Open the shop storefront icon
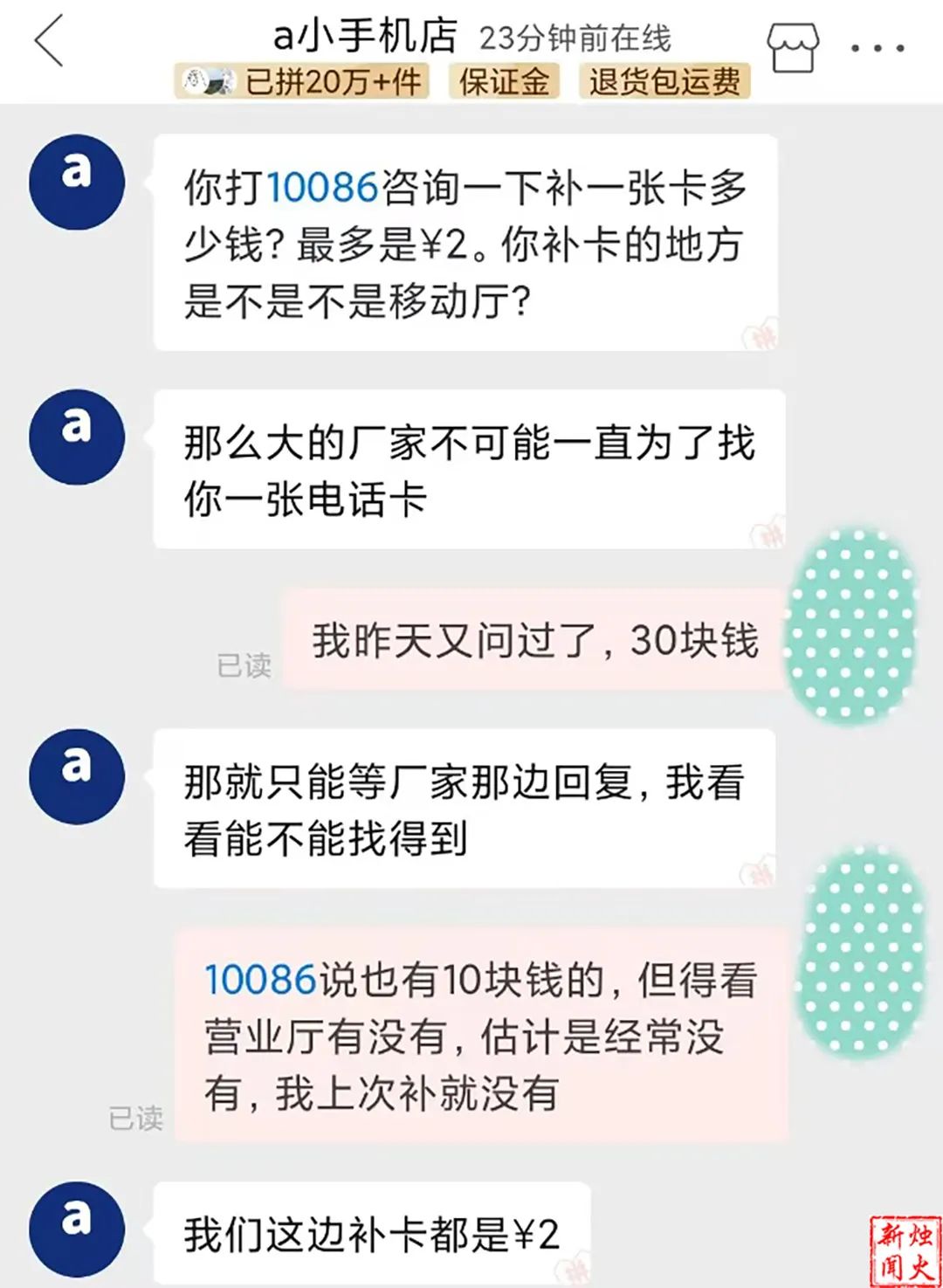Screen dimensions: 943x1288 (792, 46)
